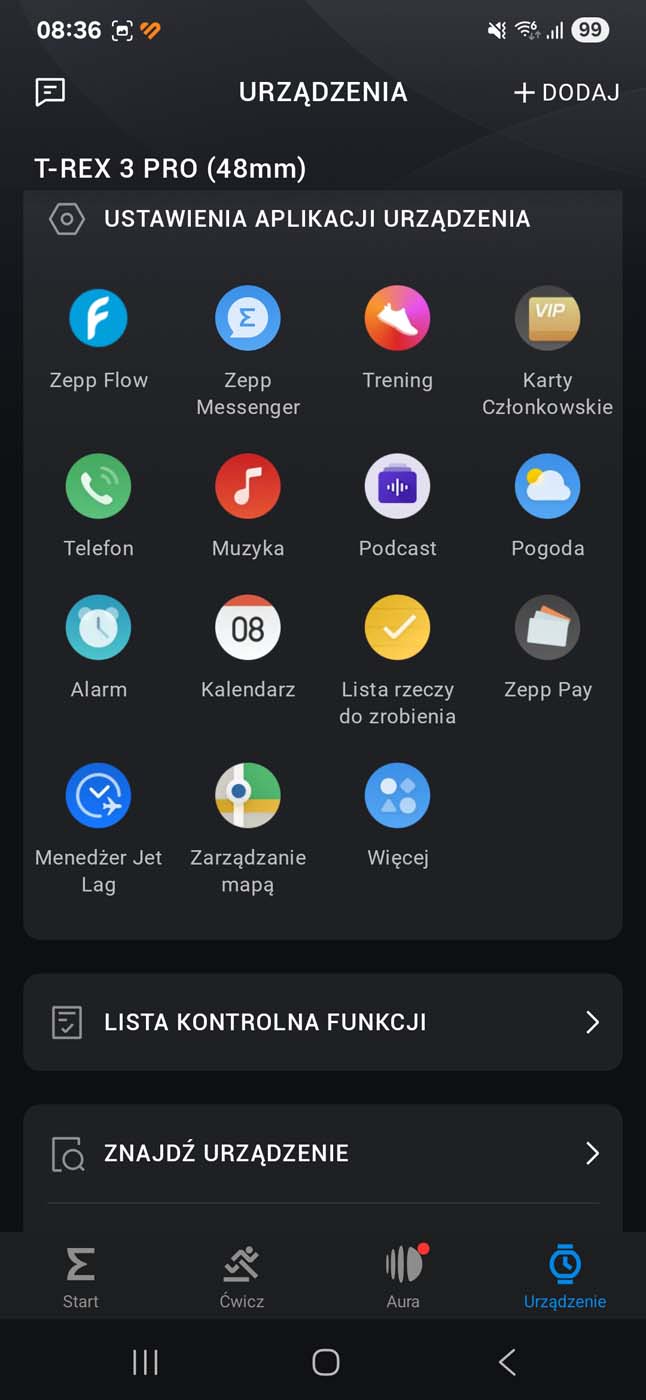646x1400 pixels.
Task: Open Zepp Flow settings
Action: pyautogui.click(x=98, y=319)
